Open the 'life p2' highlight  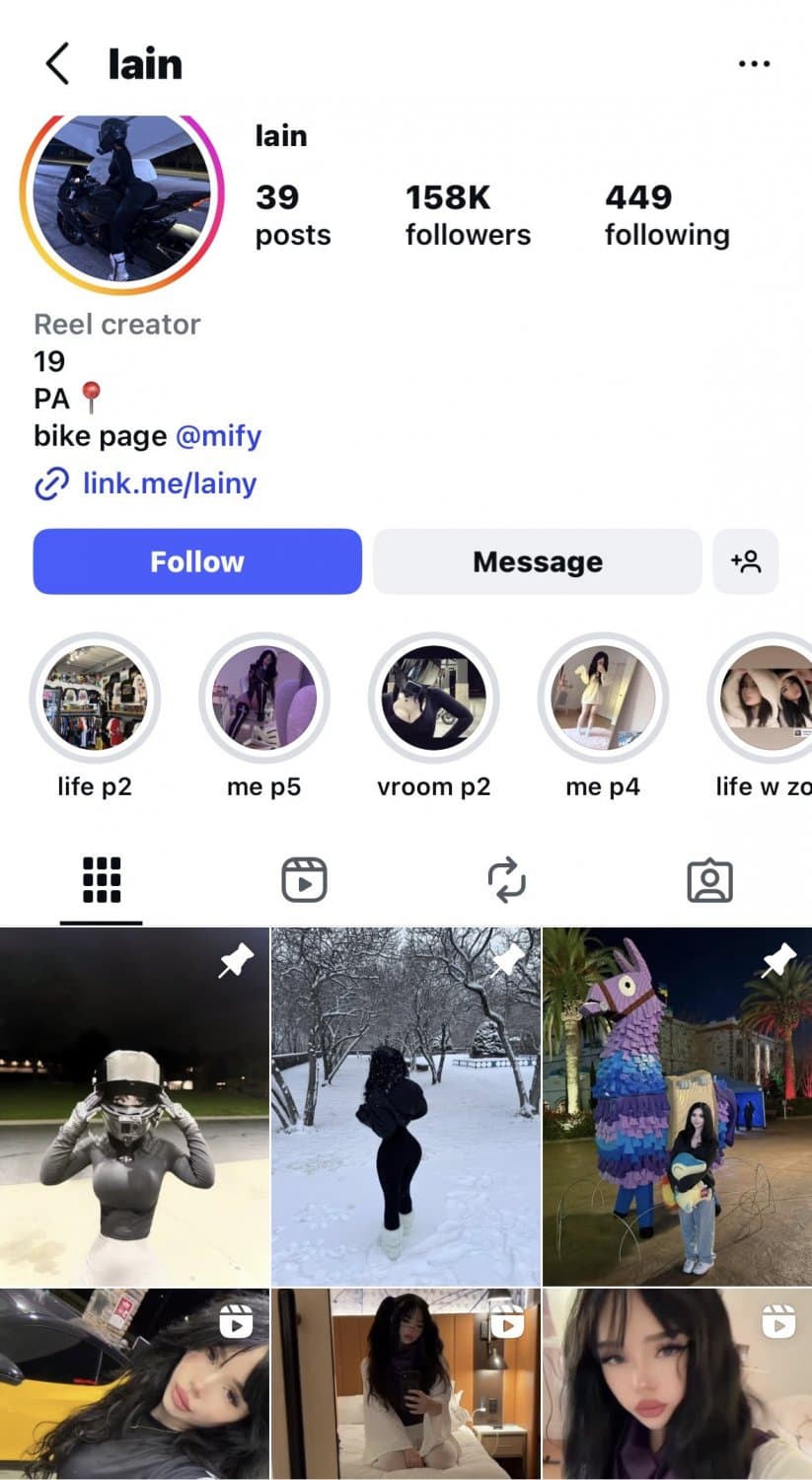point(95,699)
